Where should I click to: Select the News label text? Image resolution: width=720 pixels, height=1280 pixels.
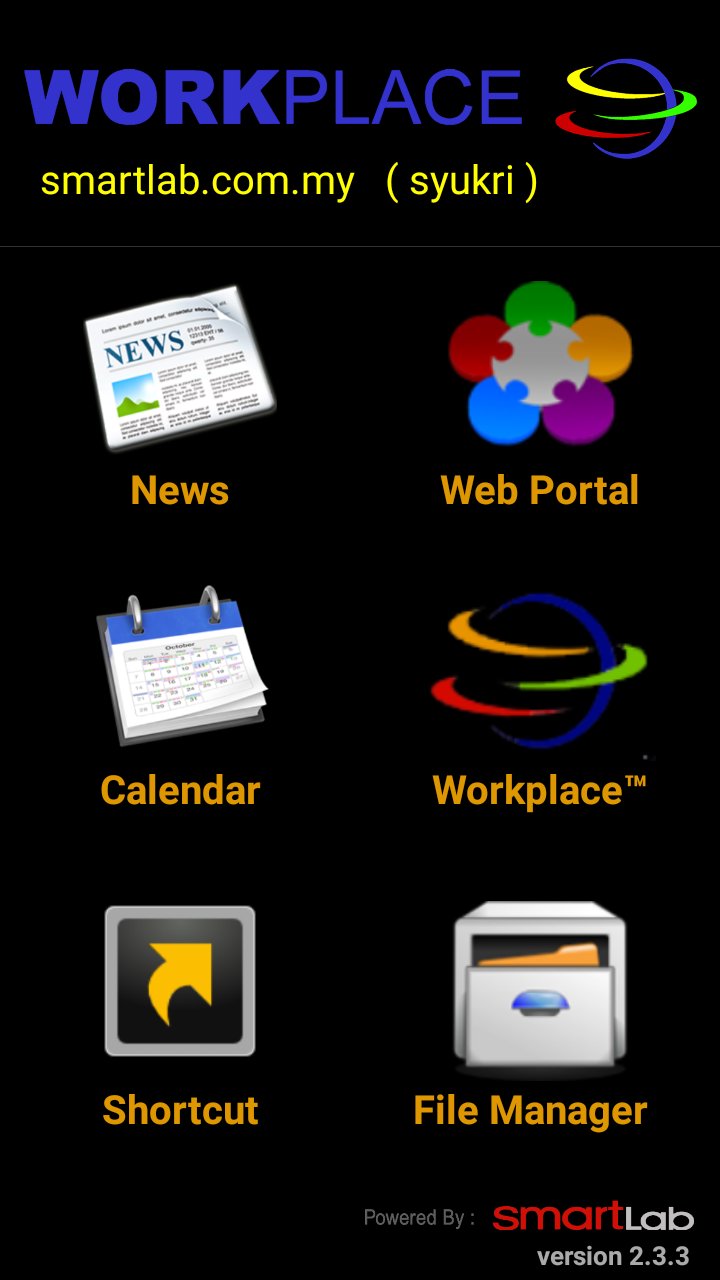coord(179,490)
